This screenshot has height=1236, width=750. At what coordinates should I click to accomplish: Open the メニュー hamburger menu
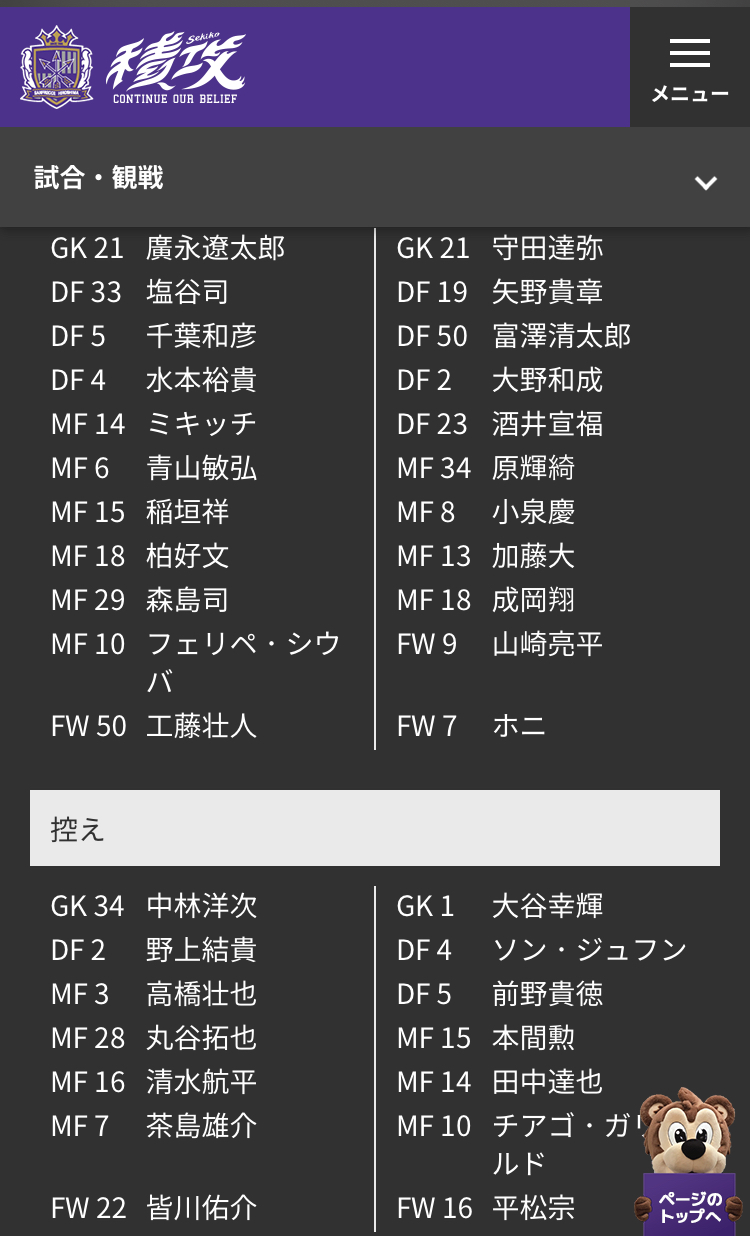[689, 68]
